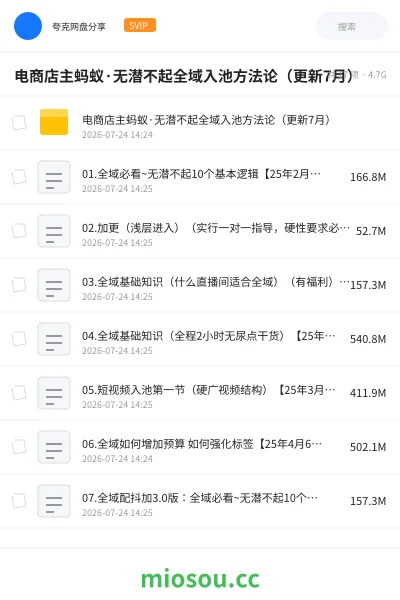Viewport: 400px width, 600px height.
Task: Open file 03.全域基础知识 (157.3M)
Action: (x=200, y=285)
